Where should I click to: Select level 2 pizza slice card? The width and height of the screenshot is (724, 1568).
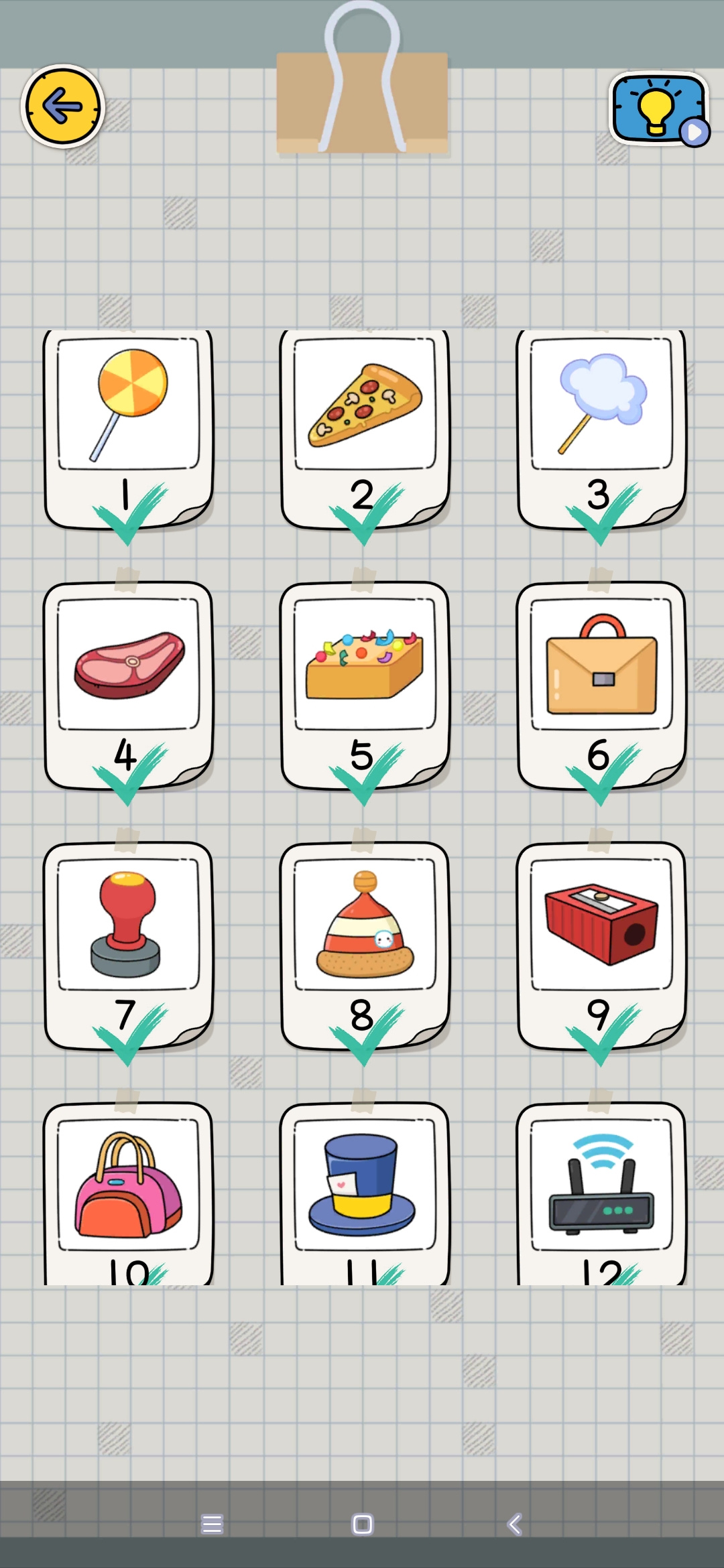click(x=365, y=430)
